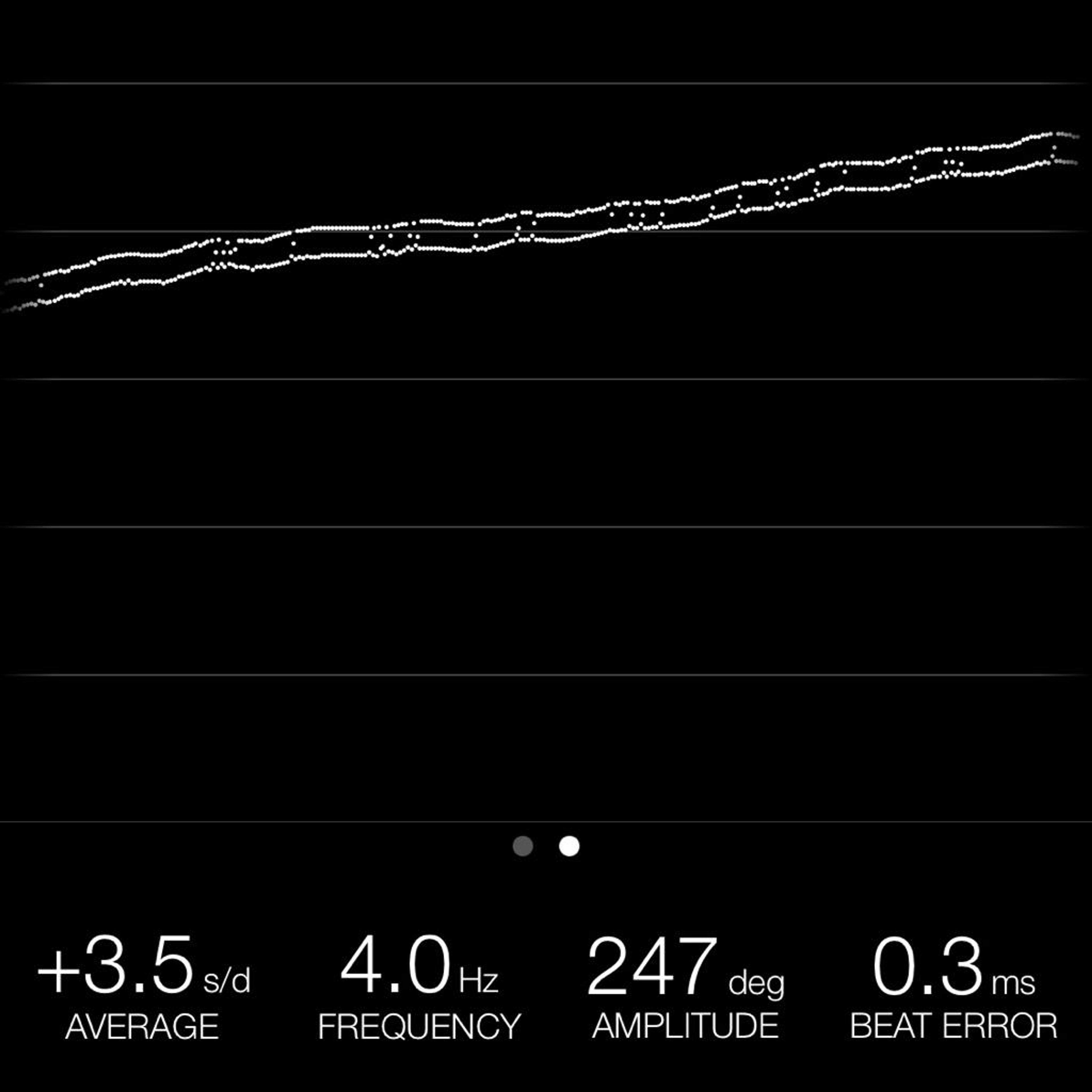Image resolution: width=1092 pixels, height=1092 pixels.
Task: Switch to the first page indicator dot
Action: 523,846
